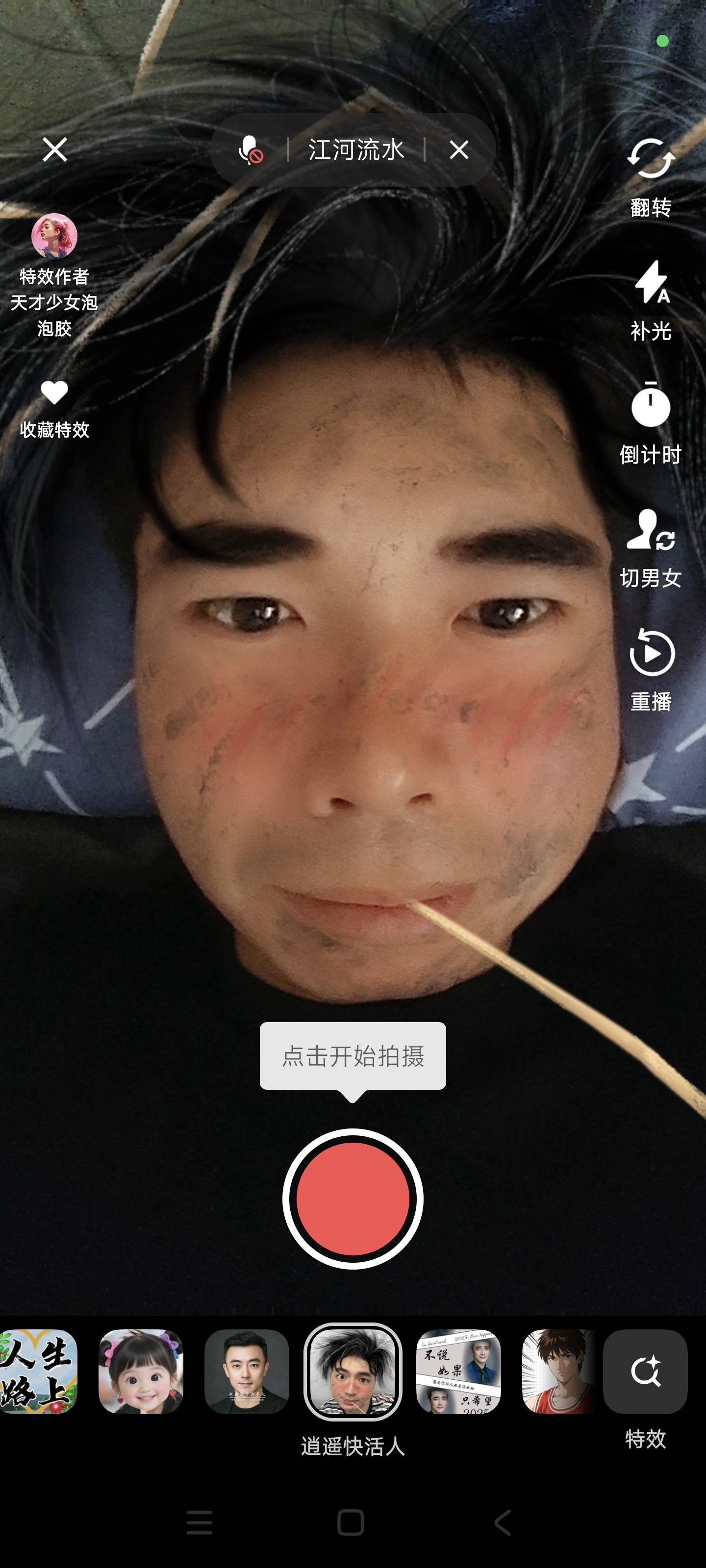Toggle the muted microphone icon

click(x=251, y=150)
